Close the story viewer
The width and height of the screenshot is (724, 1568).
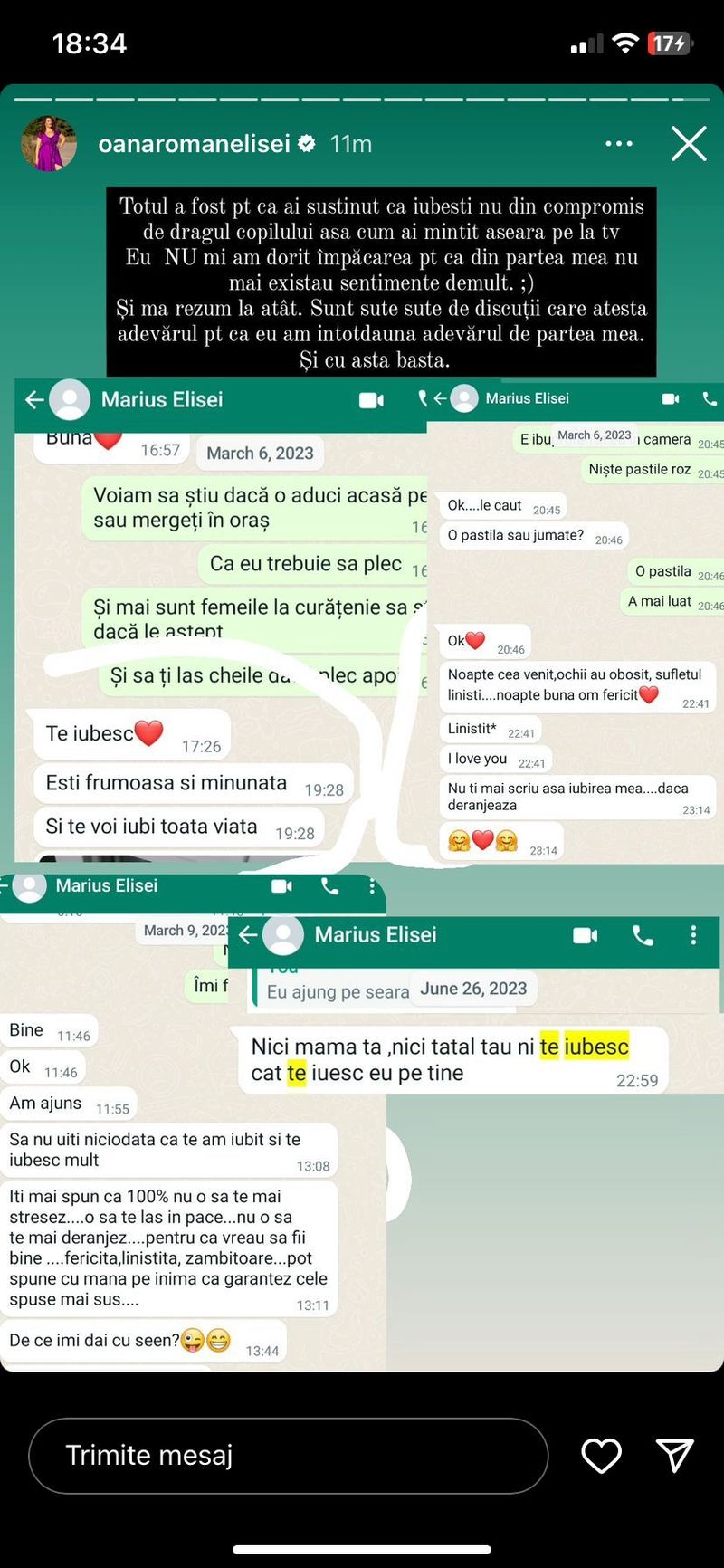point(688,143)
